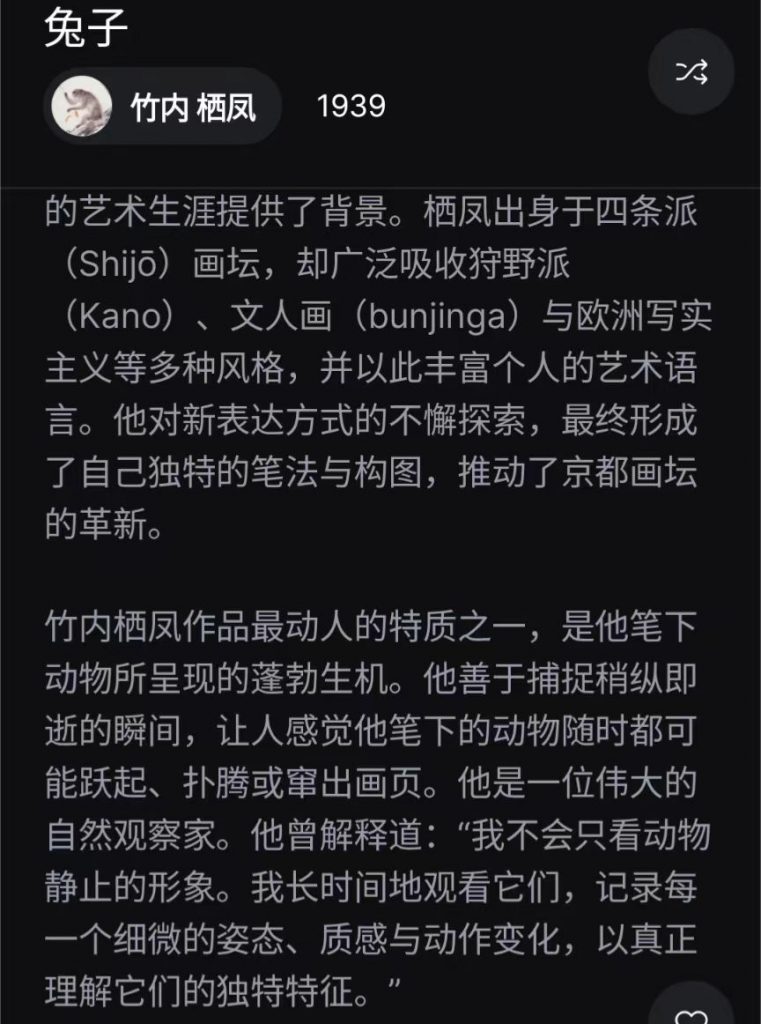Tap the shuffle icon button
761x1024 pixels.
[x=691, y=71]
